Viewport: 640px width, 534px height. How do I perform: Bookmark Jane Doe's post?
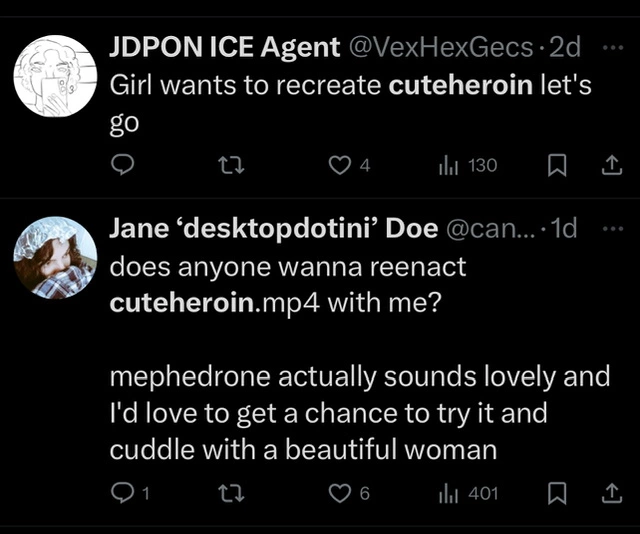tap(558, 493)
